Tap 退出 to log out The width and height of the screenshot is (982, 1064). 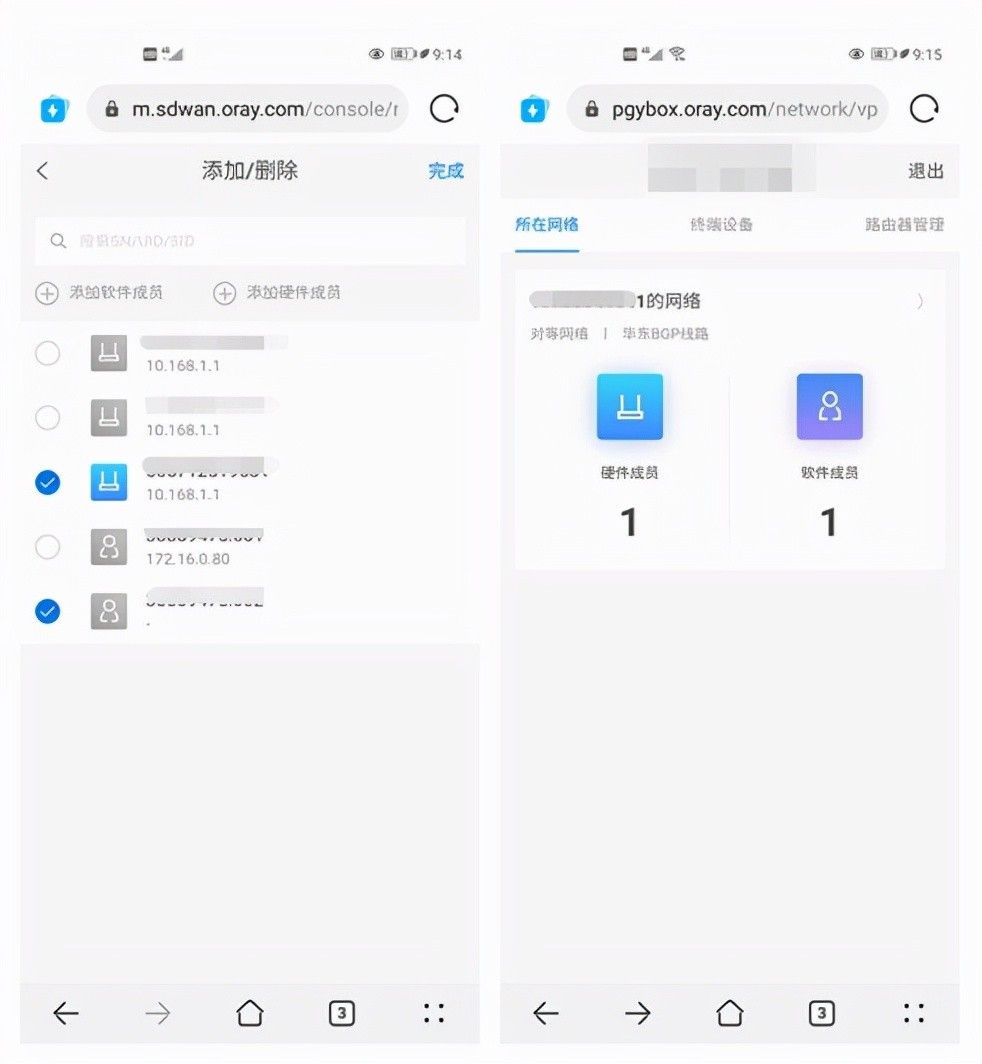pos(925,171)
